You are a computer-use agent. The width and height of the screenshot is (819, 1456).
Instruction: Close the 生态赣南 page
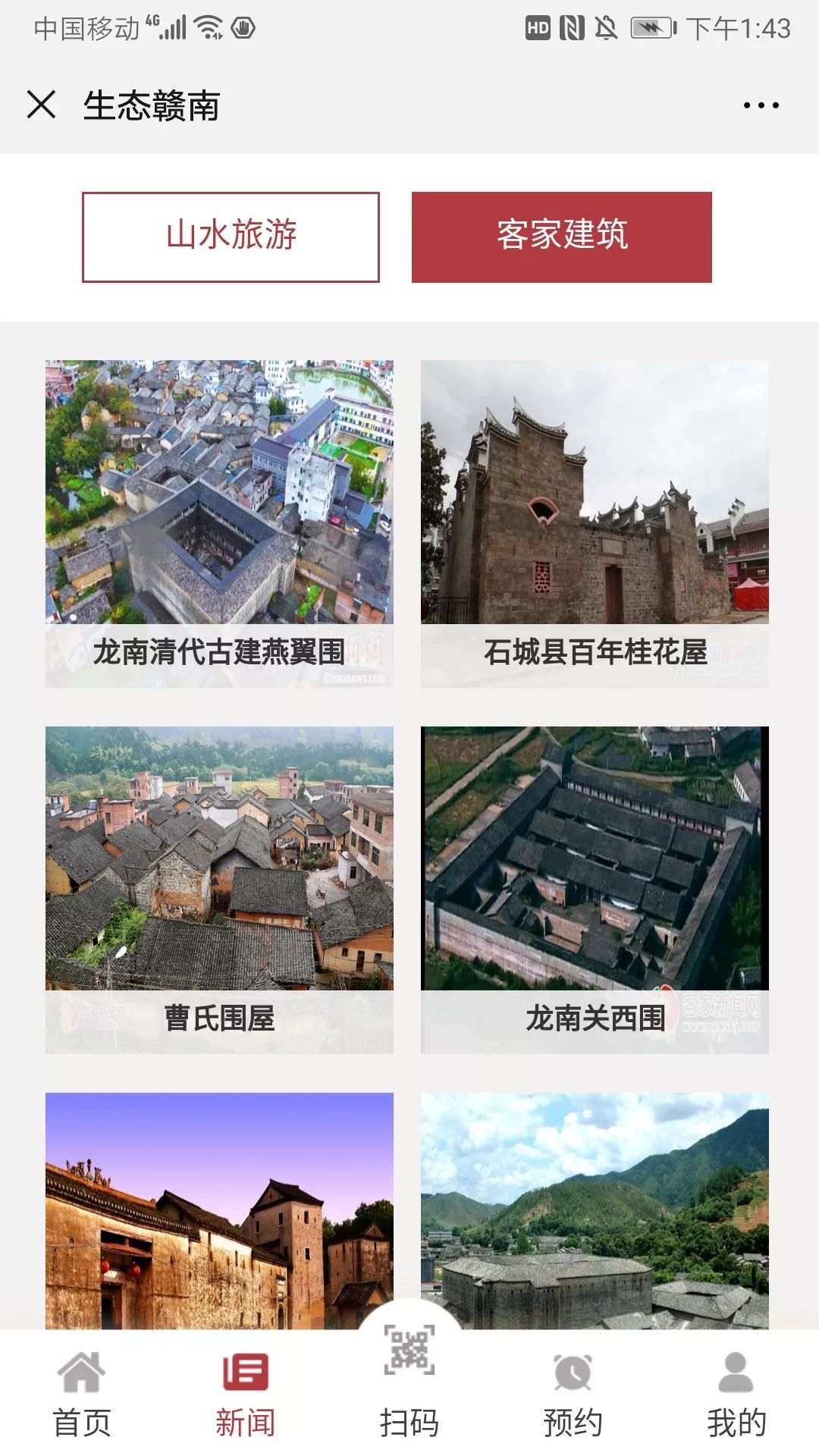click(42, 105)
